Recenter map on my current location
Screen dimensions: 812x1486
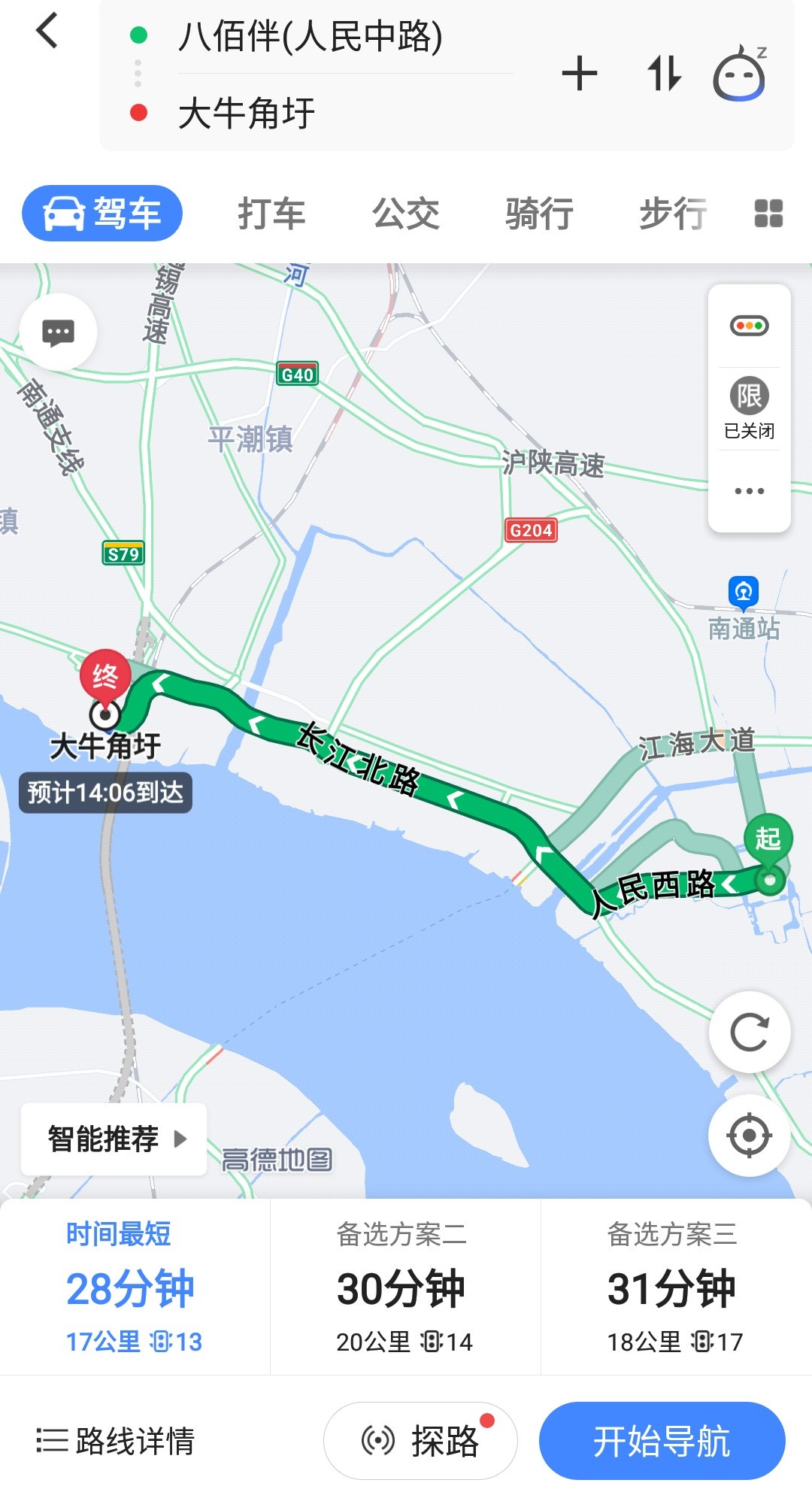(749, 1136)
